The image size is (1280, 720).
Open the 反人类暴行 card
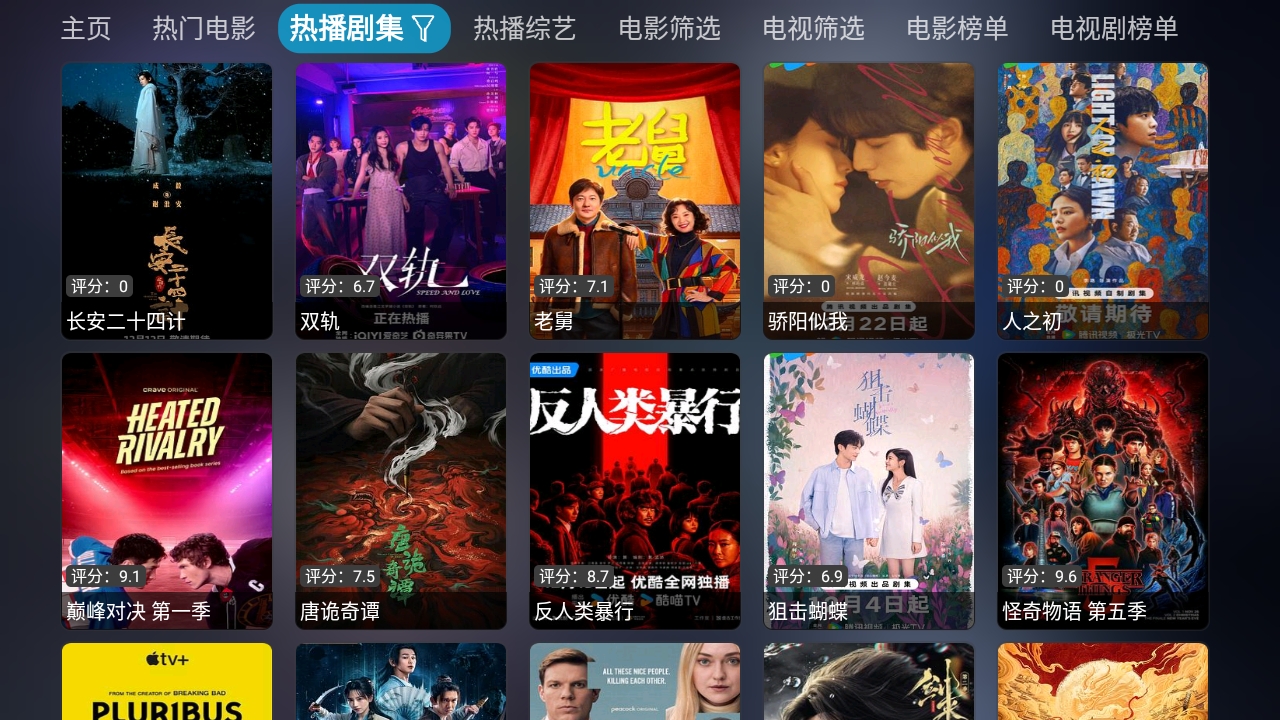pyautogui.click(x=635, y=491)
